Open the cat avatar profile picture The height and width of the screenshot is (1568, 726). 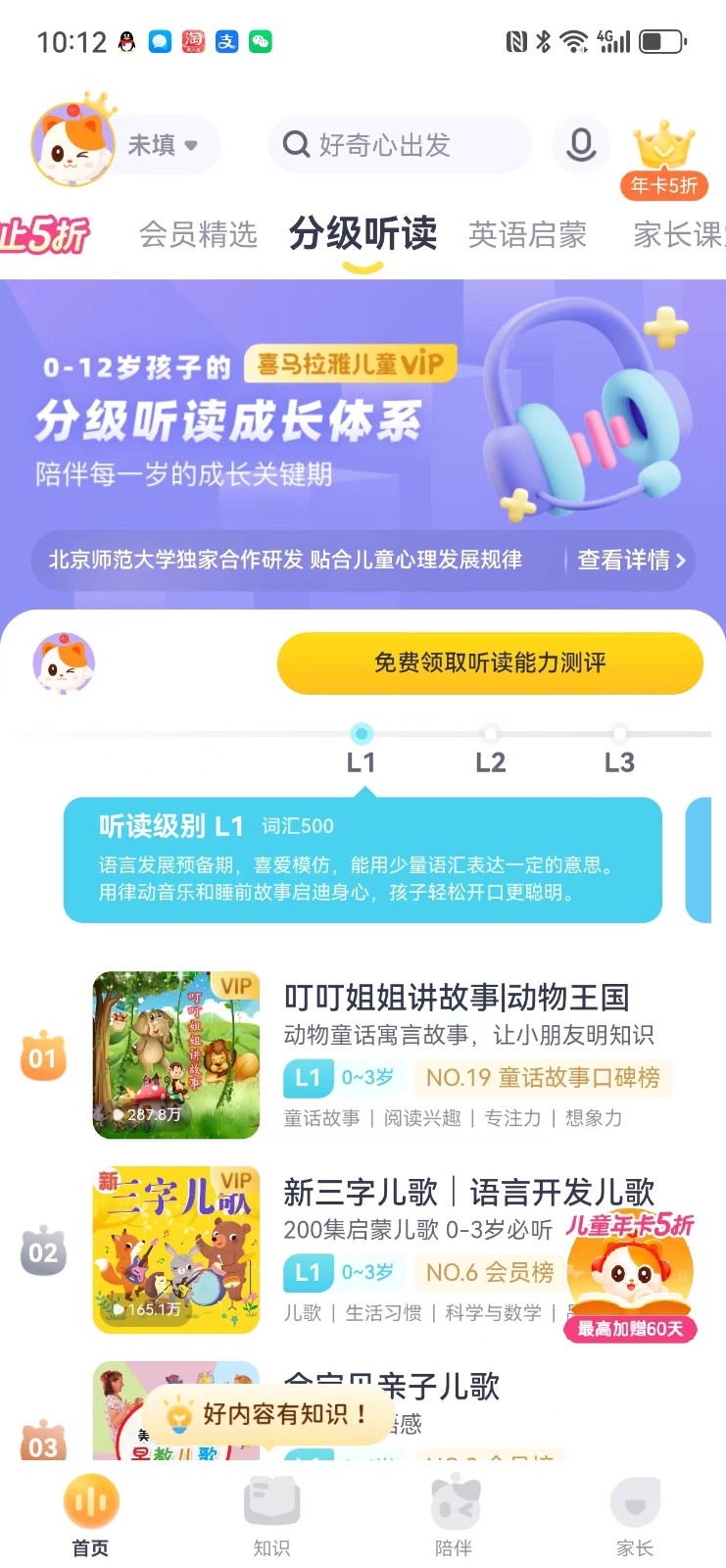(73, 145)
